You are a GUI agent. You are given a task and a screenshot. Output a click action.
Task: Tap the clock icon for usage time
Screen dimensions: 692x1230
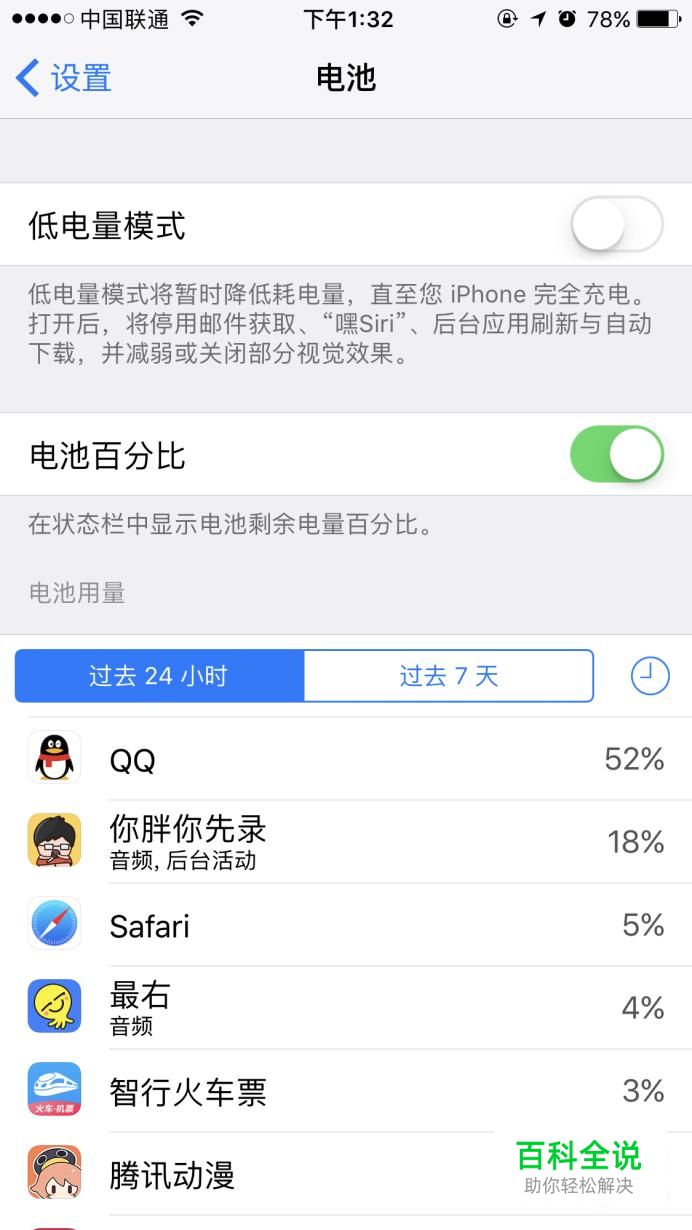coord(649,676)
